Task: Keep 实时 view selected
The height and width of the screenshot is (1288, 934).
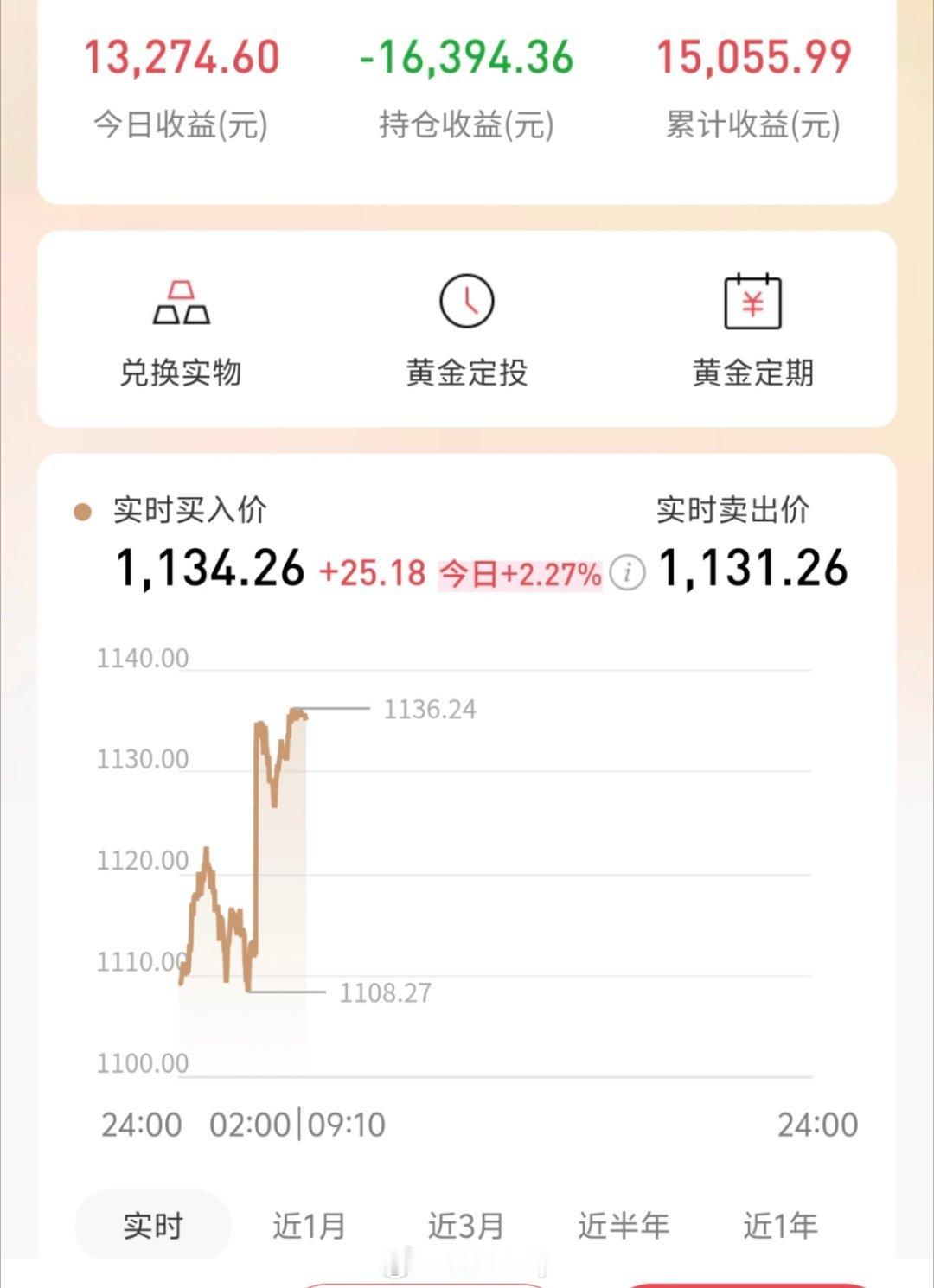Action: (151, 1223)
